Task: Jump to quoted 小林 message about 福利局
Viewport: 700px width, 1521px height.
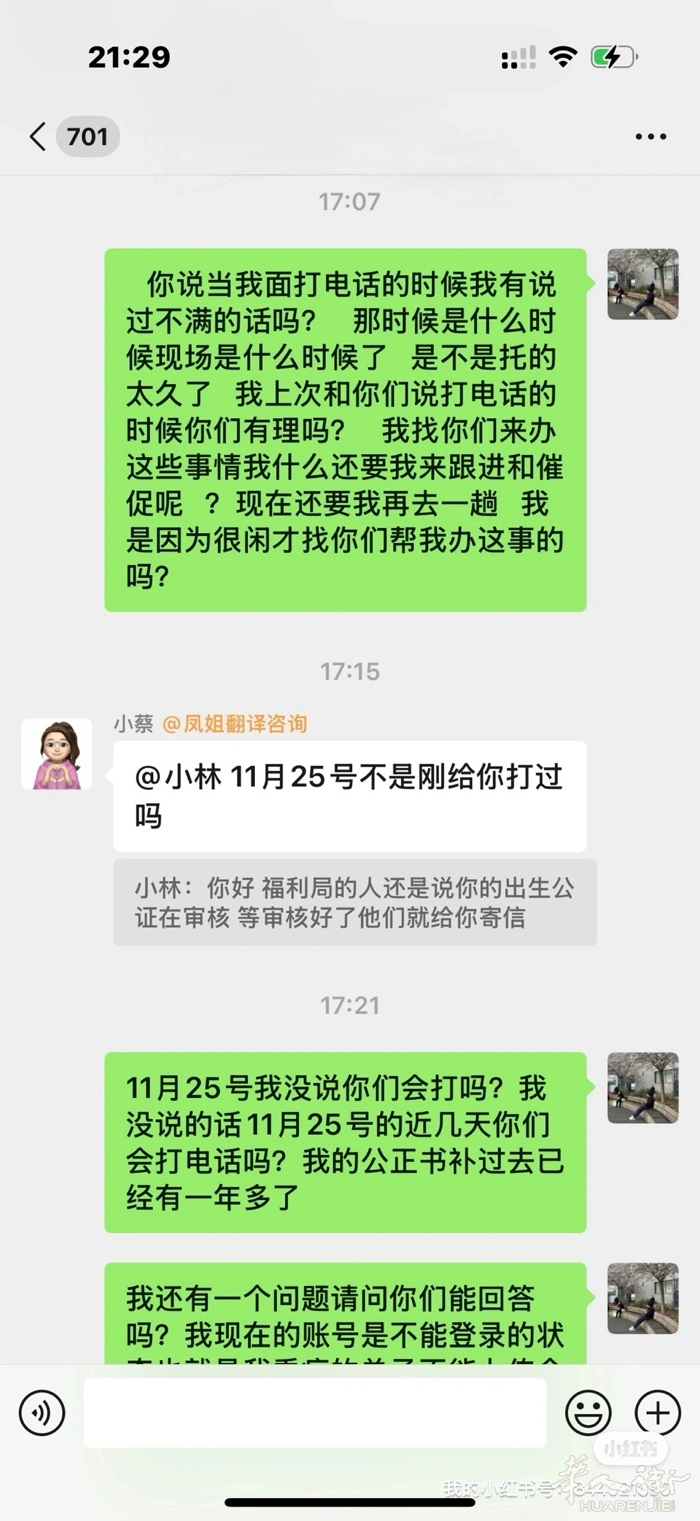Action: point(354,902)
